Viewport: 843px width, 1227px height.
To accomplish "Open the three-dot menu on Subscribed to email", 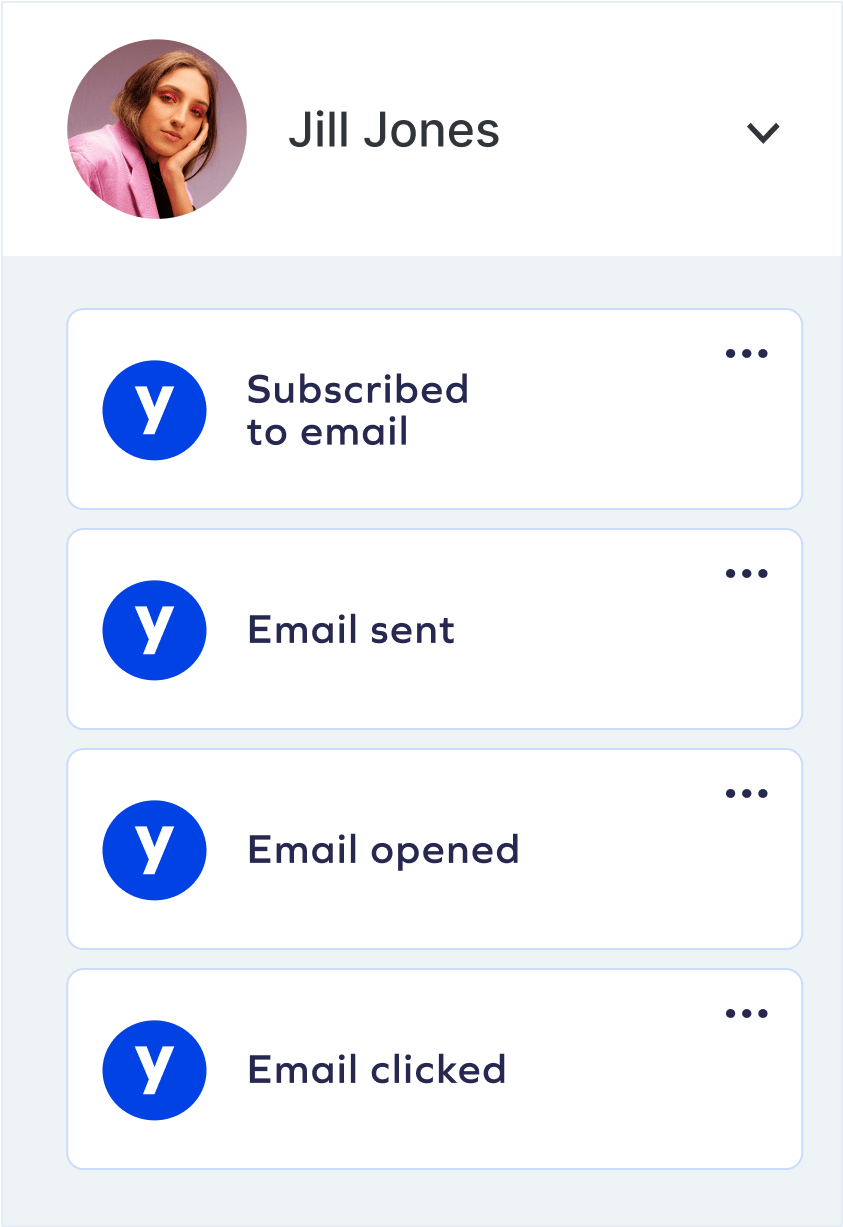I will 747,352.
